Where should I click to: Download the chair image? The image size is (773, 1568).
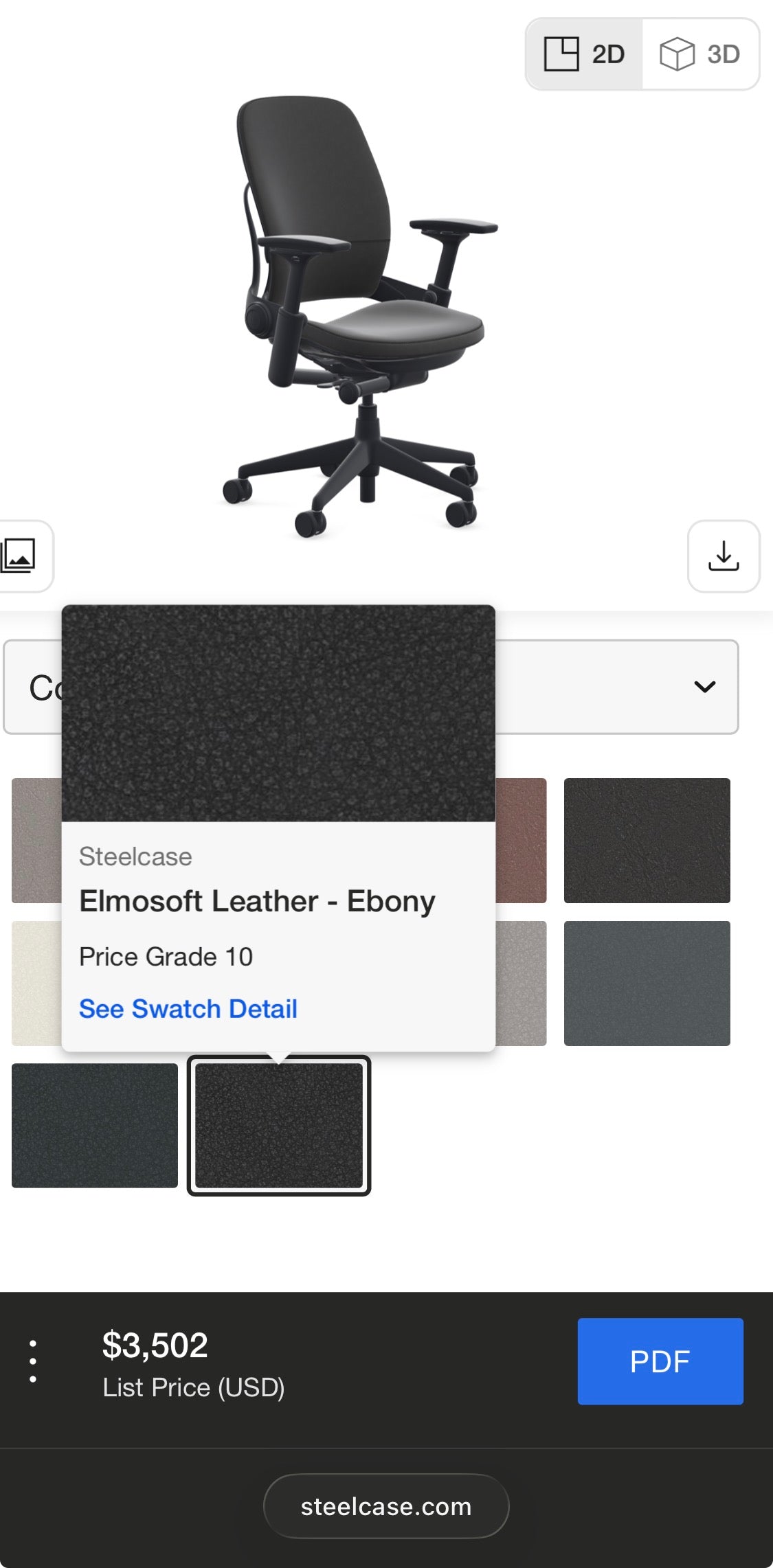tap(723, 556)
